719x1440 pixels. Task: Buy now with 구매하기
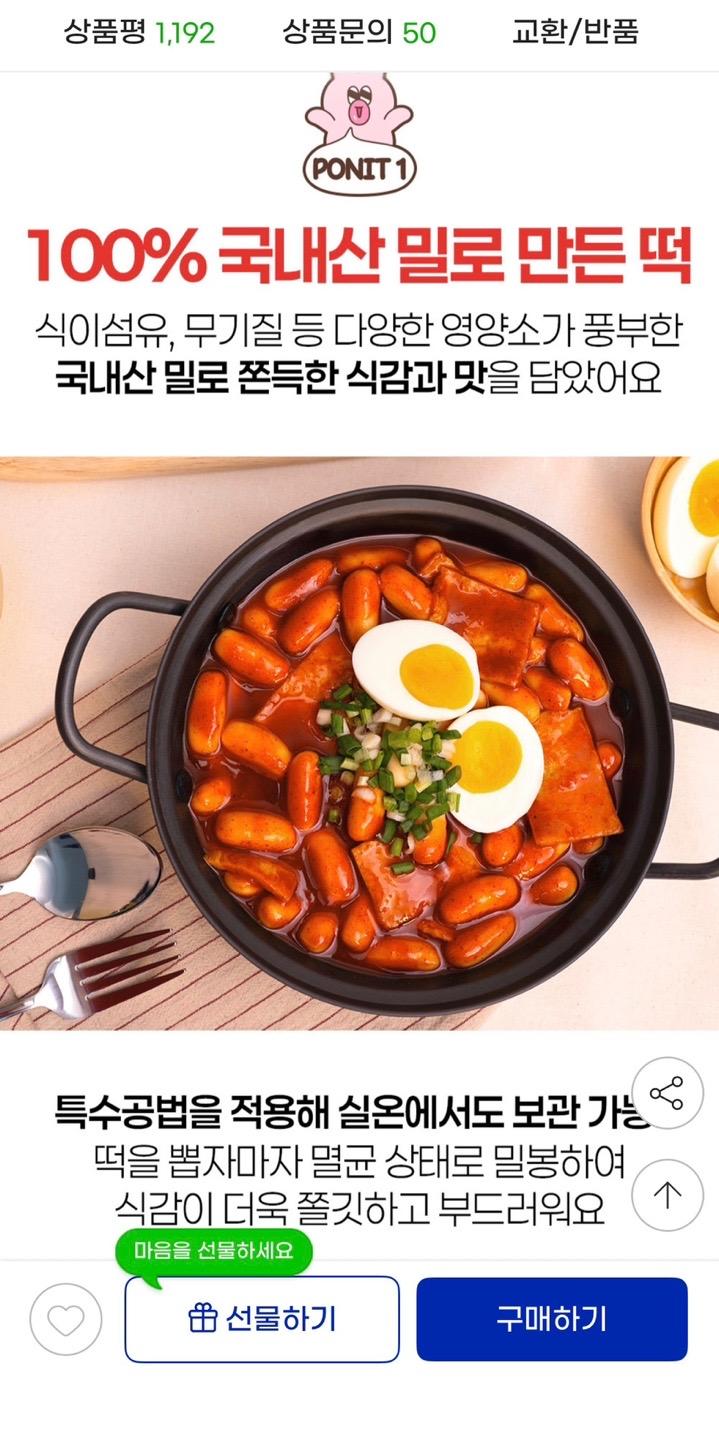coord(552,1319)
